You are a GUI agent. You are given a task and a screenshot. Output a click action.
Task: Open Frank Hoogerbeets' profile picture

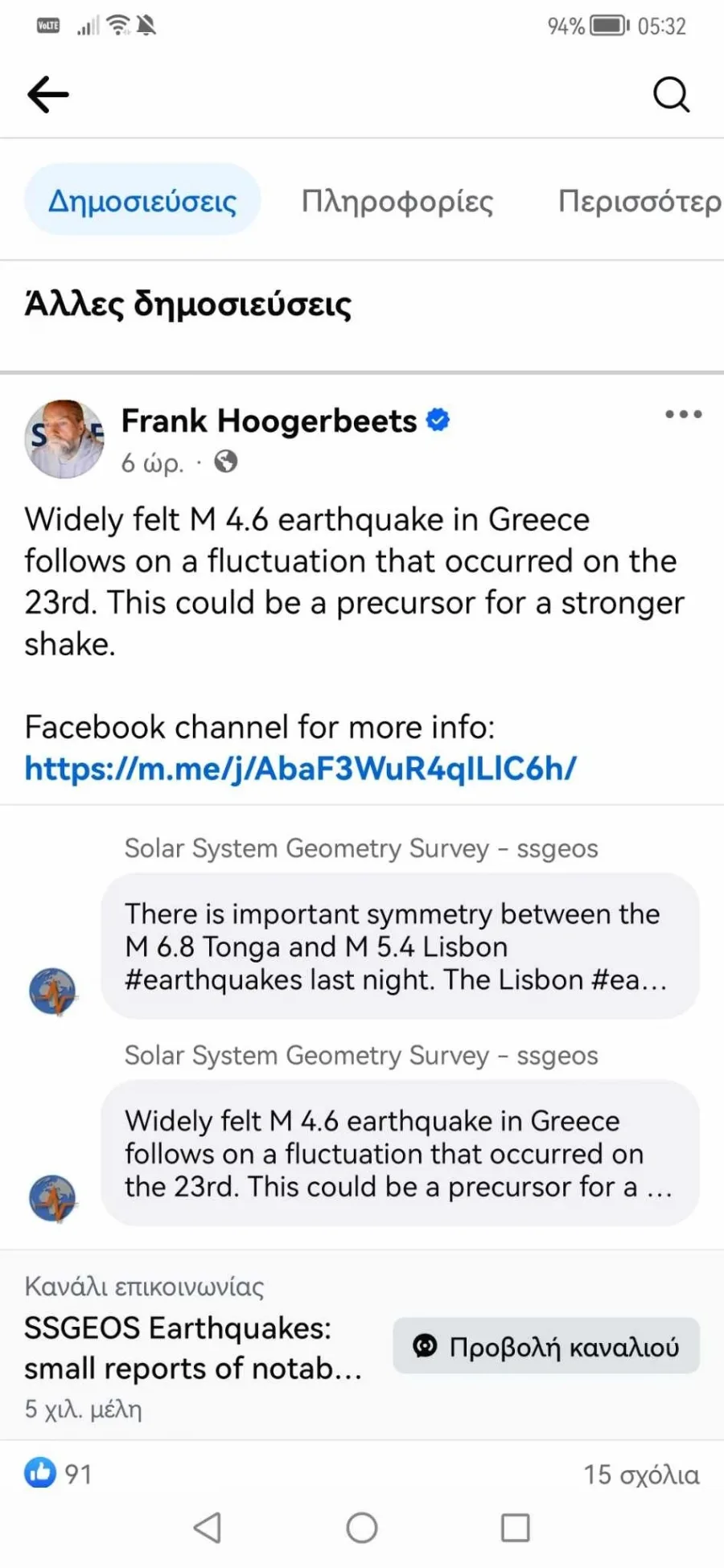pos(64,439)
